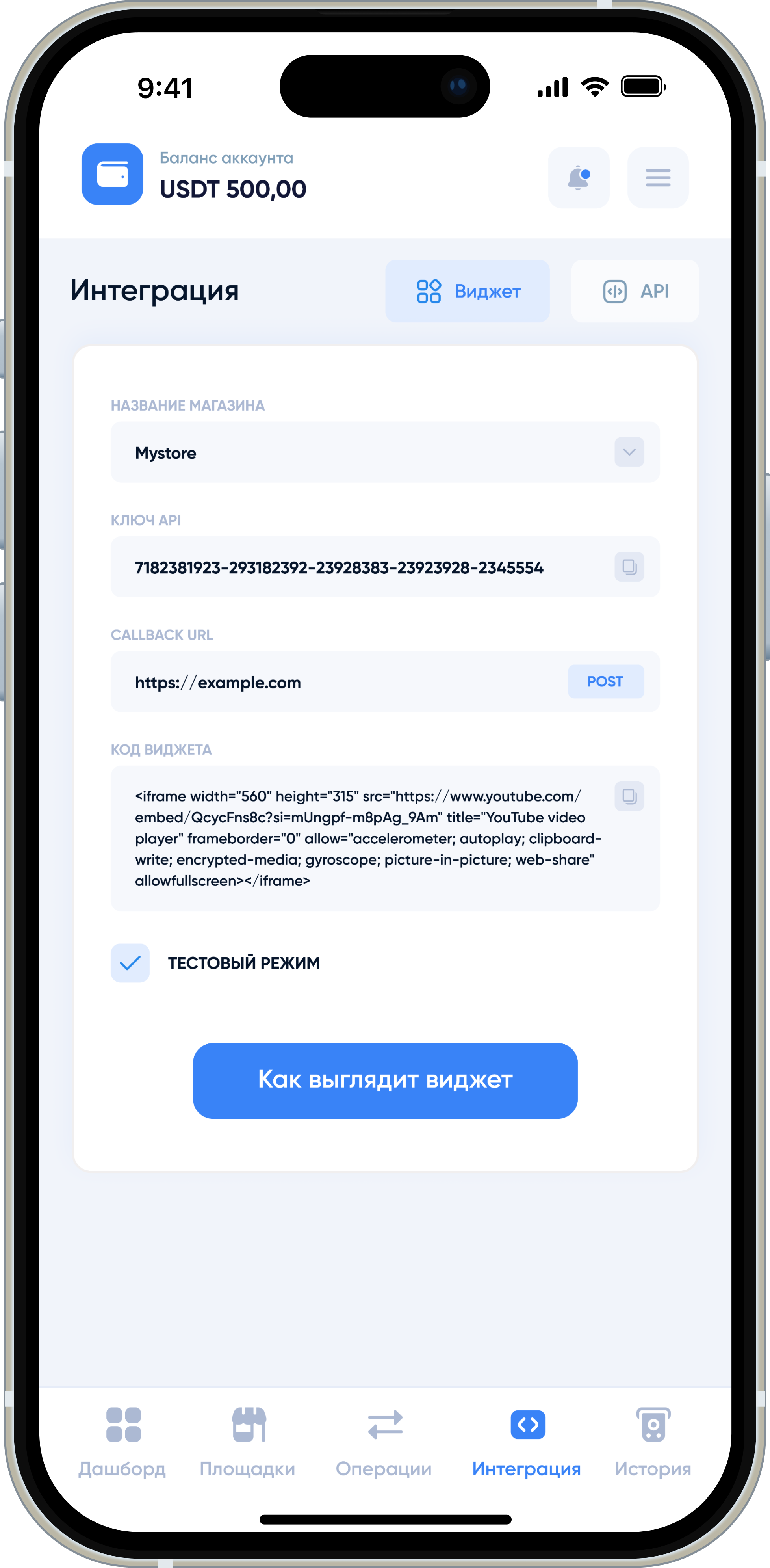Switch to the Виджет tab
770x1568 pixels.
(x=467, y=291)
